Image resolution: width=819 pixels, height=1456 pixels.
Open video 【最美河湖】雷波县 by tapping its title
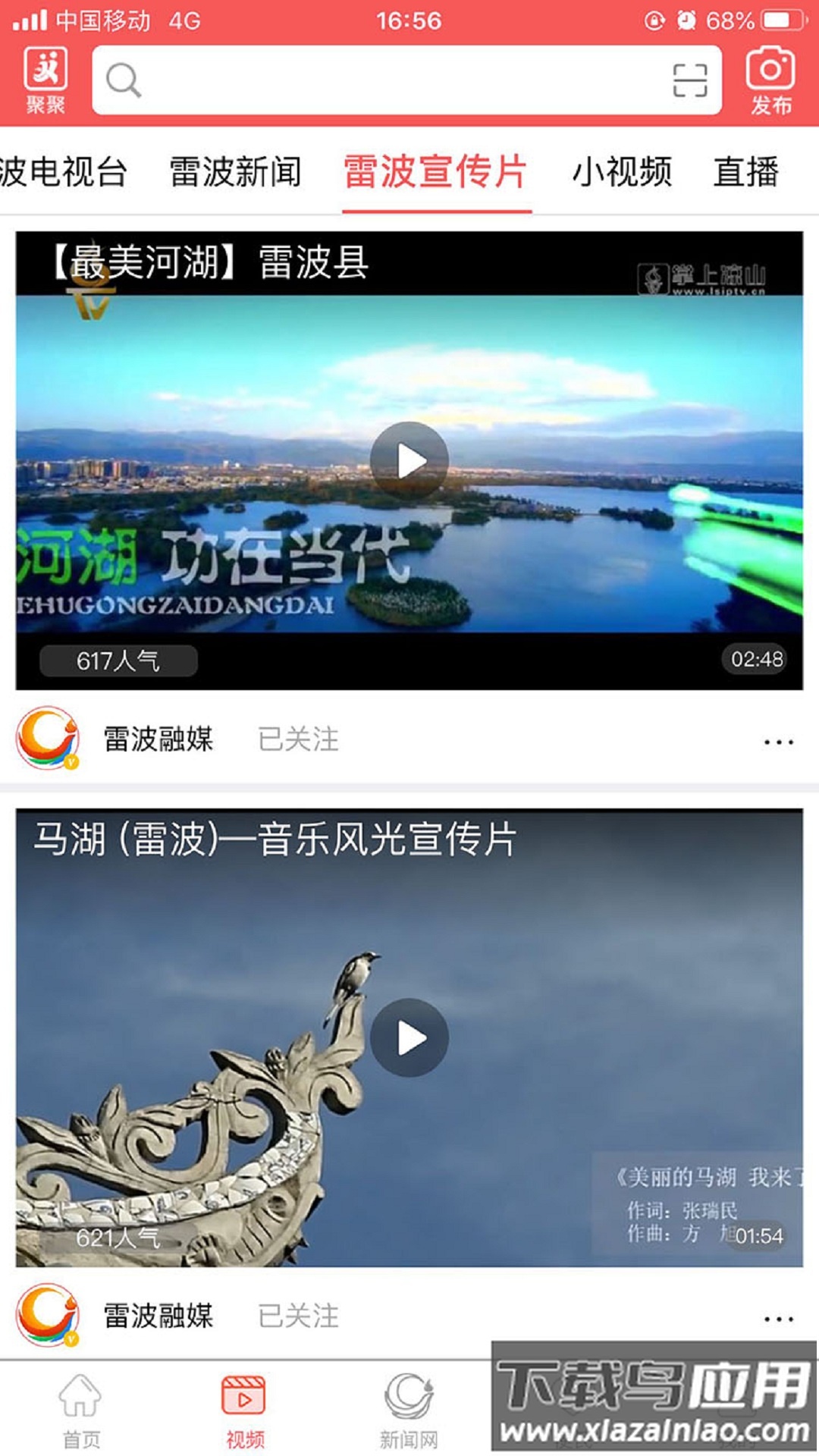(x=205, y=264)
